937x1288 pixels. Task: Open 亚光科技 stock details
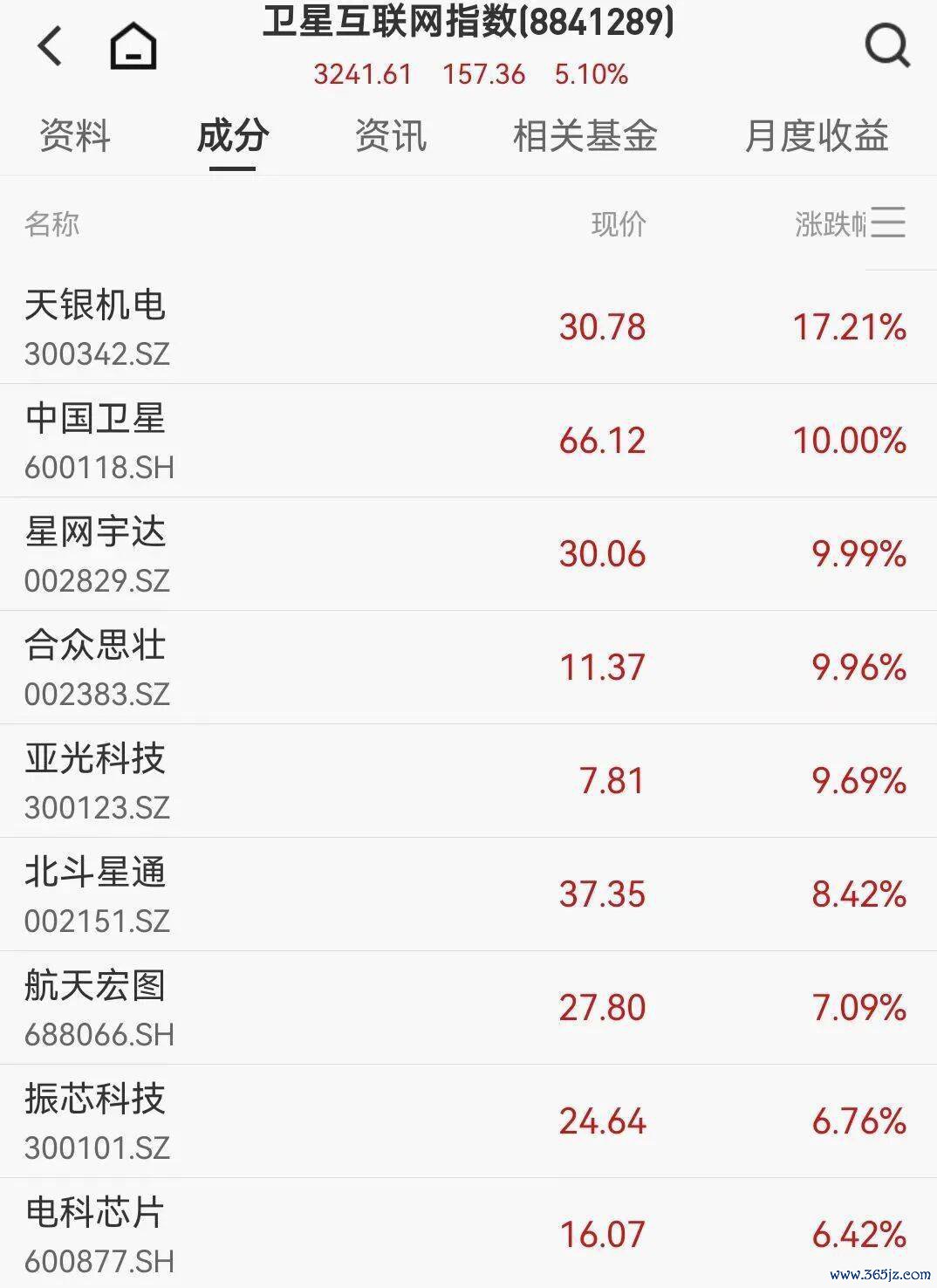click(96, 780)
